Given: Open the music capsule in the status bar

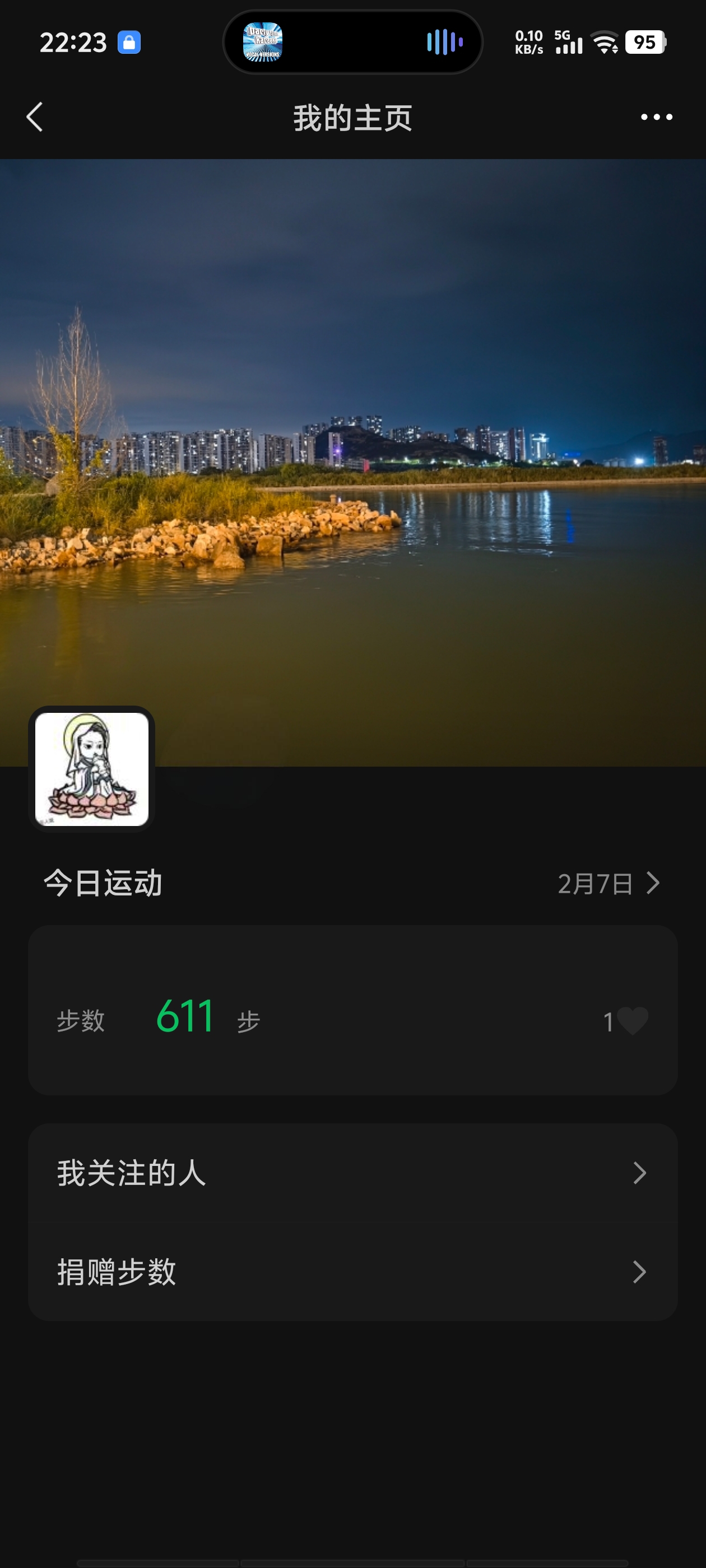Looking at the screenshot, I should pos(352,42).
